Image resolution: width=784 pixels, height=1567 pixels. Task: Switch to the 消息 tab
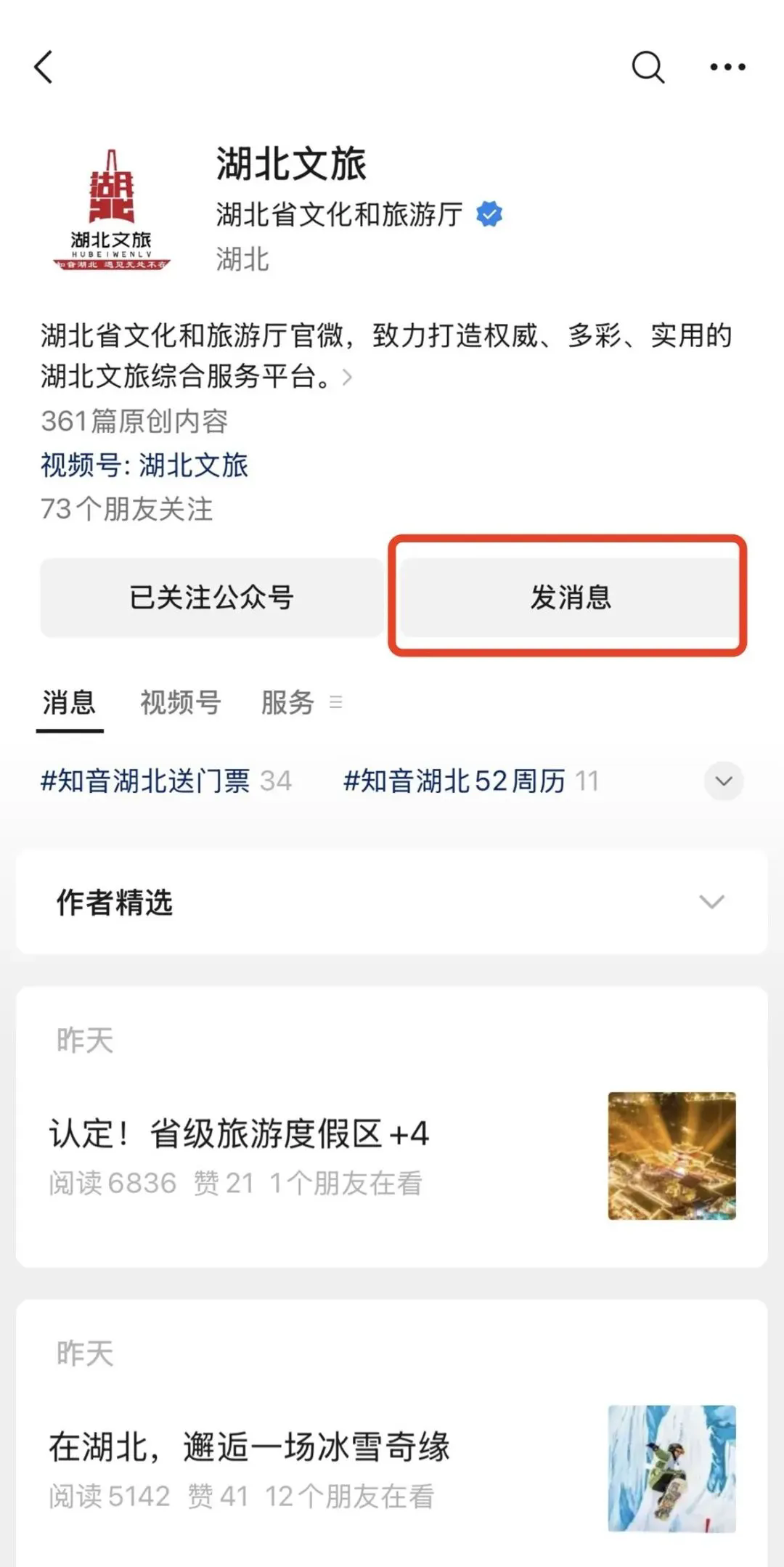click(x=69, y=702)
